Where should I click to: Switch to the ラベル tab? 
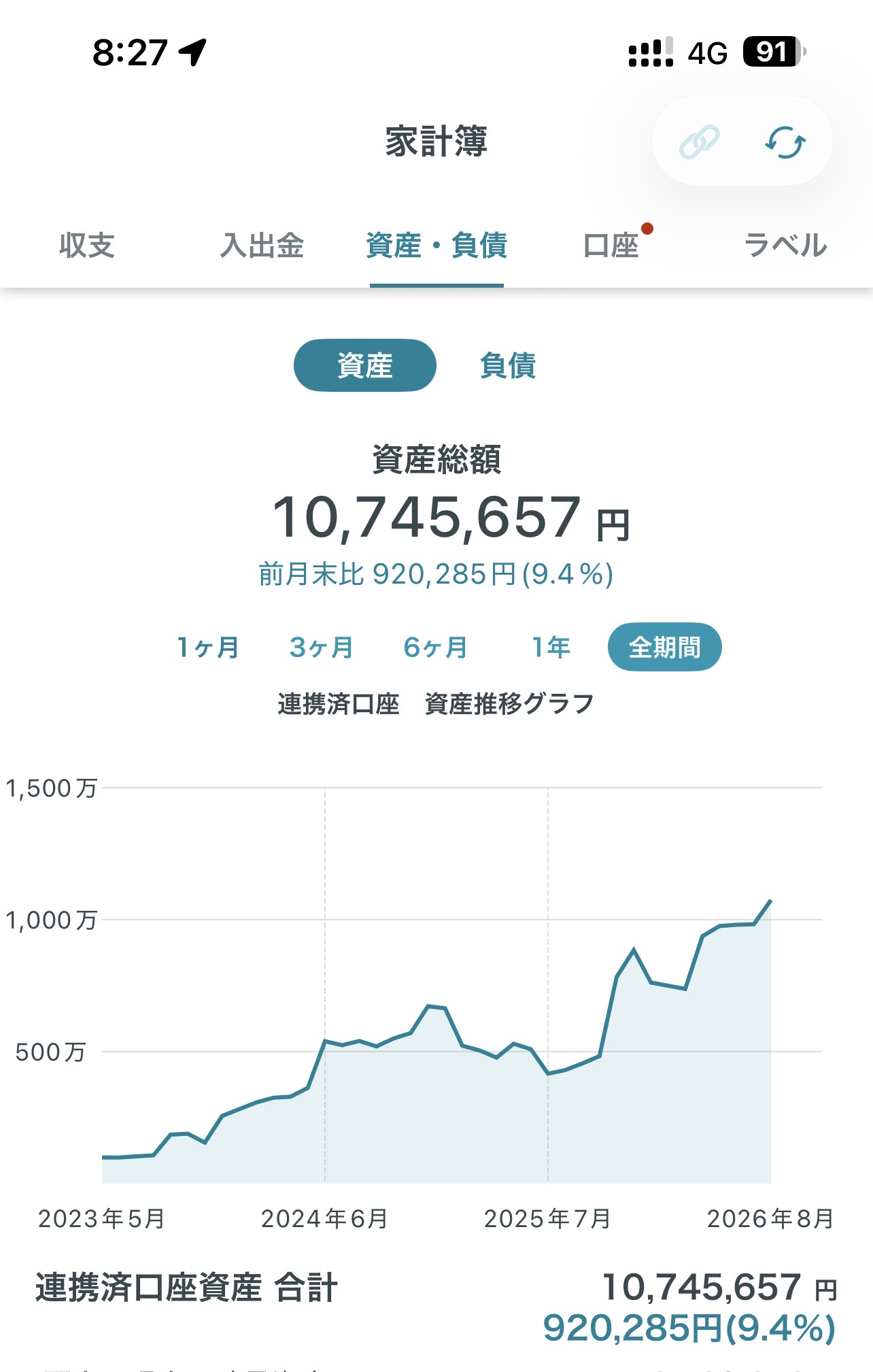(785, 245)
